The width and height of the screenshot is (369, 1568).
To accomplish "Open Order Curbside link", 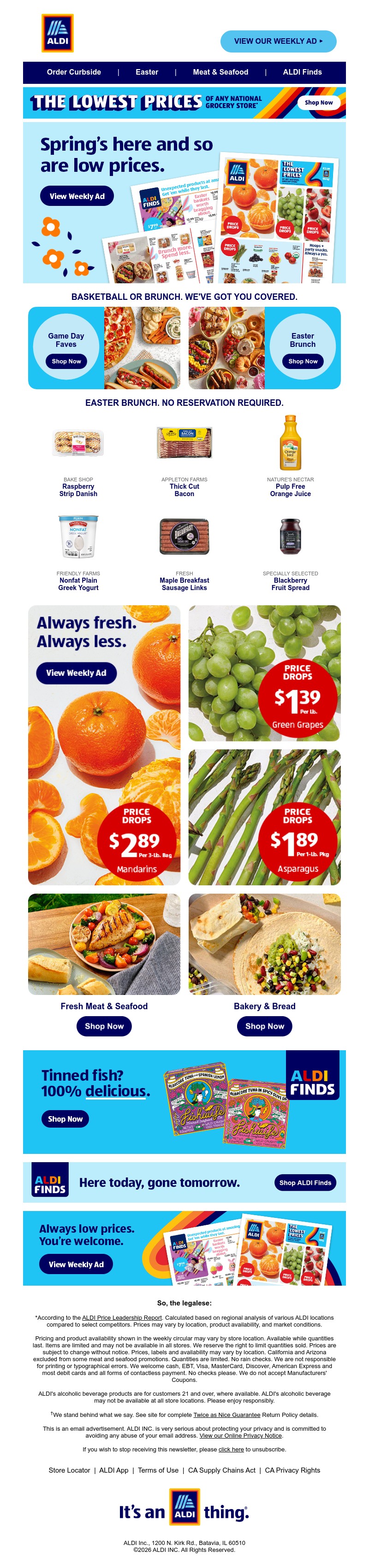I will [x=74, y=72].
